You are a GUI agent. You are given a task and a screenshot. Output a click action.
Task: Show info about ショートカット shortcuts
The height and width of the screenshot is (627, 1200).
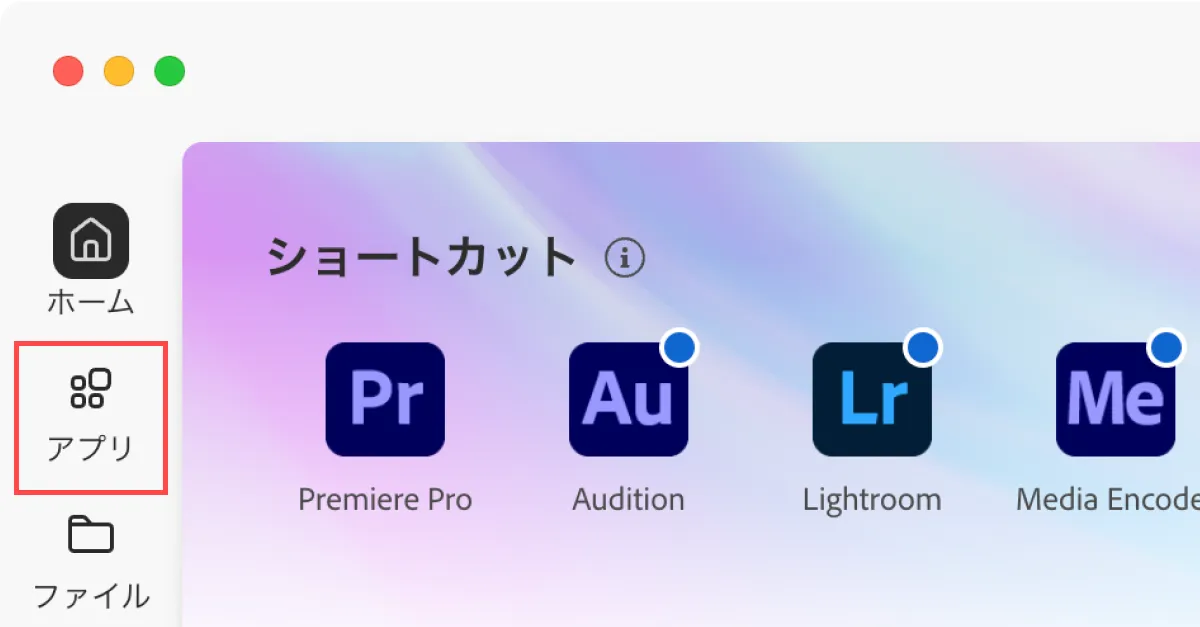625,259
